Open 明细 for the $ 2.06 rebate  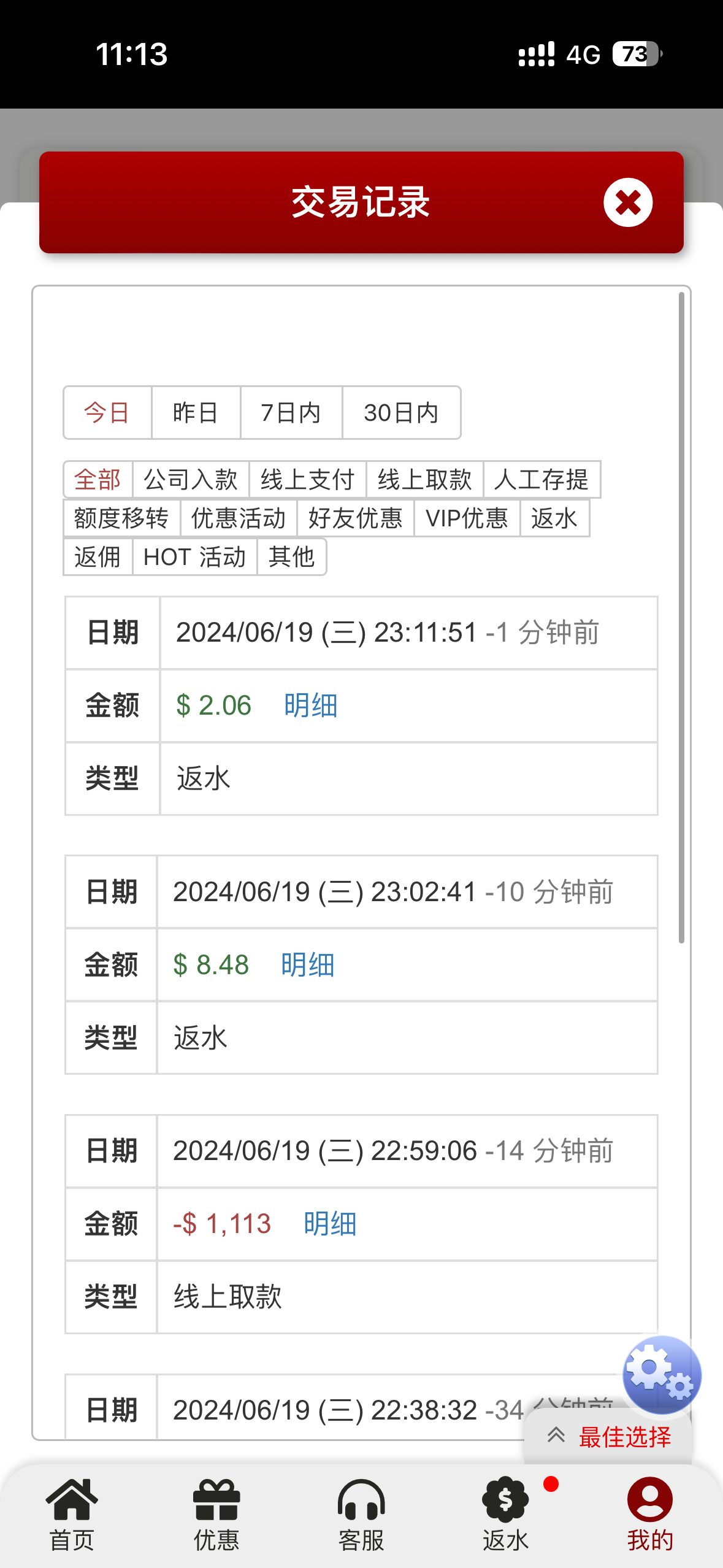coord(311,705)
